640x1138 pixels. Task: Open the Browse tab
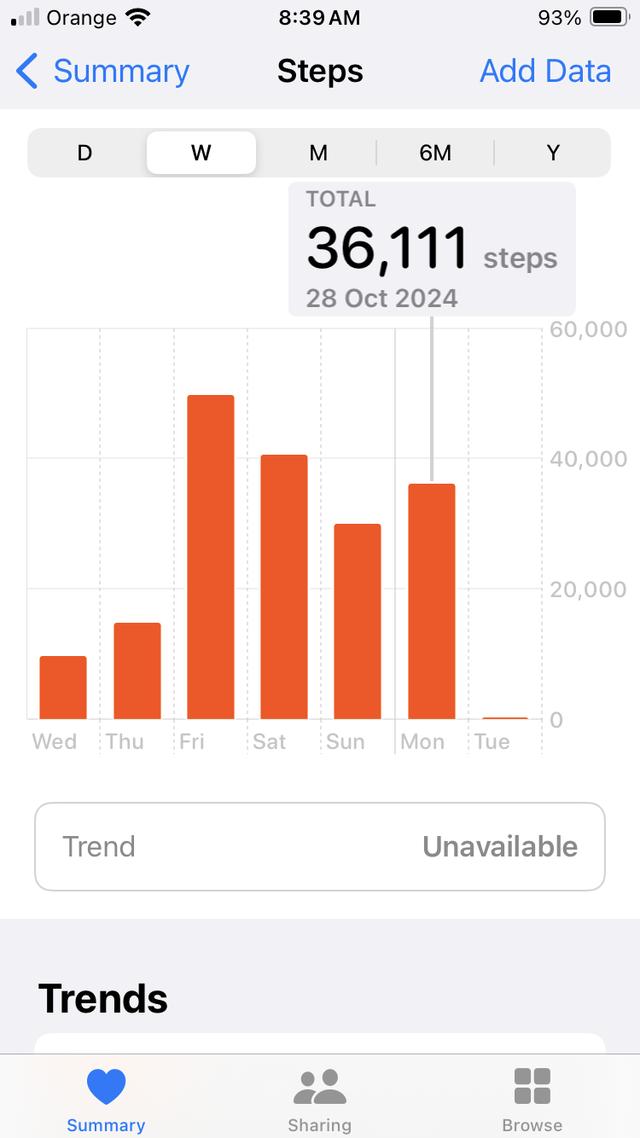pyautogui.click(x=532, y=1099)
